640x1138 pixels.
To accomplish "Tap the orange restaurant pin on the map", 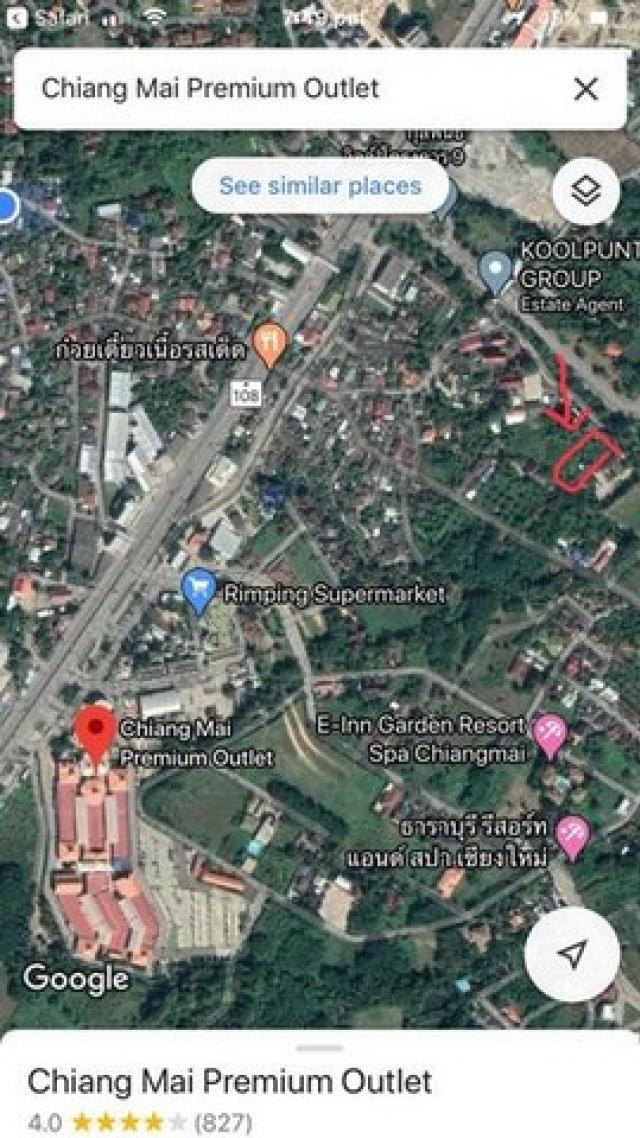I will pos(270,343).
